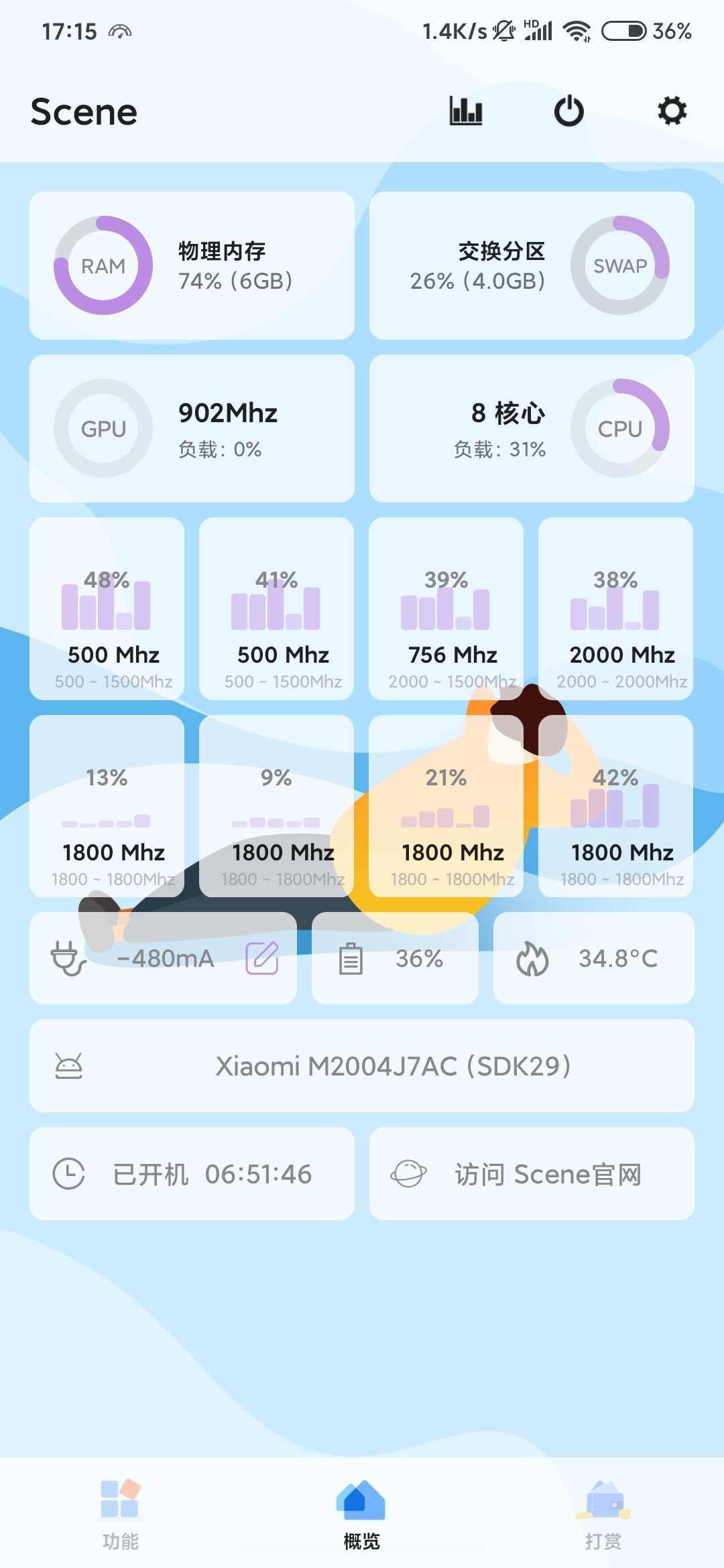
Task: Open the GPU 902Mhz card
Action: pyautogui.click(x=192, y=428)
